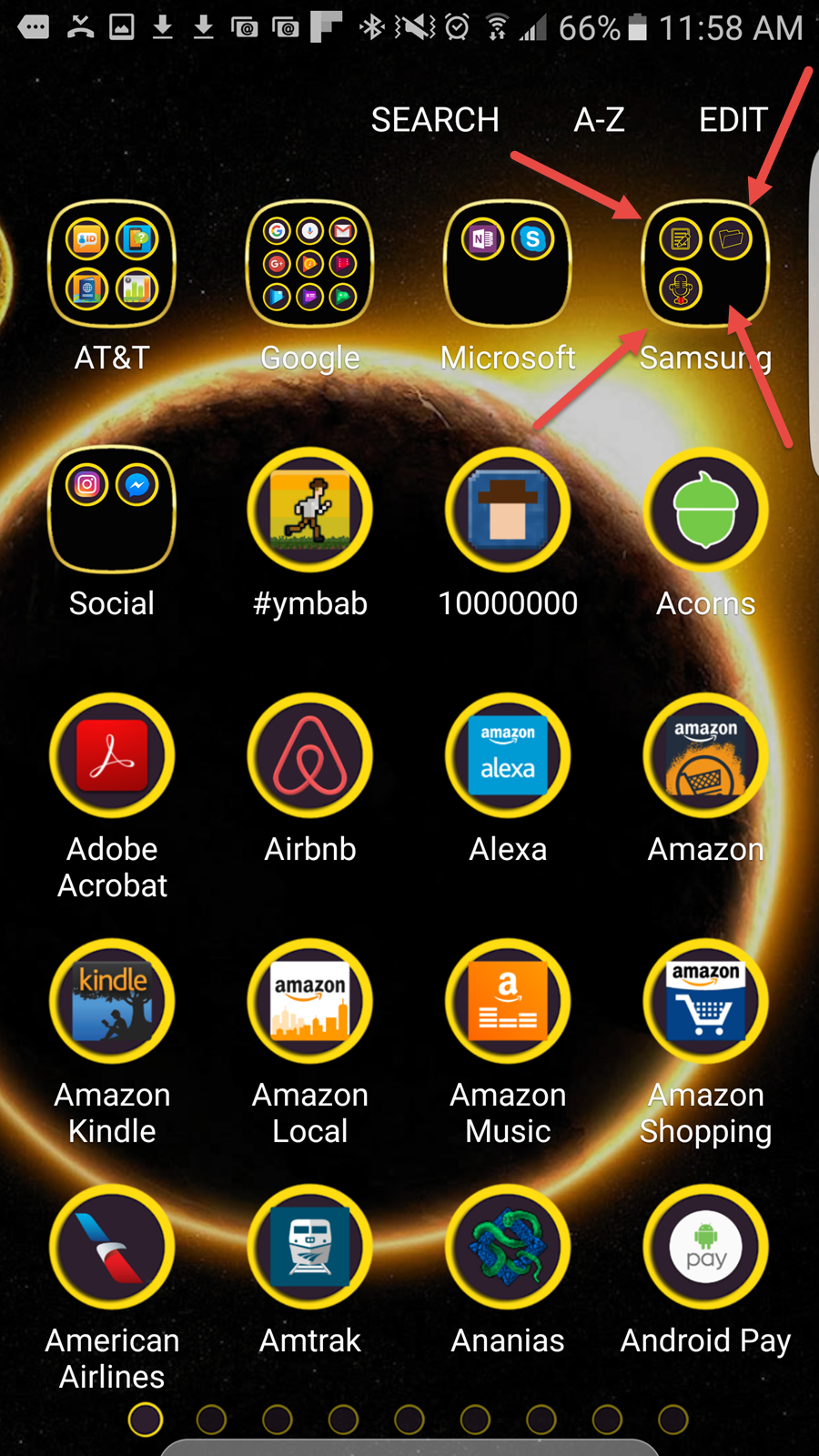The width and height of the screenshot is (819, 1456).
Task: Launch American Airlines app
Action: click(112, 1247)
